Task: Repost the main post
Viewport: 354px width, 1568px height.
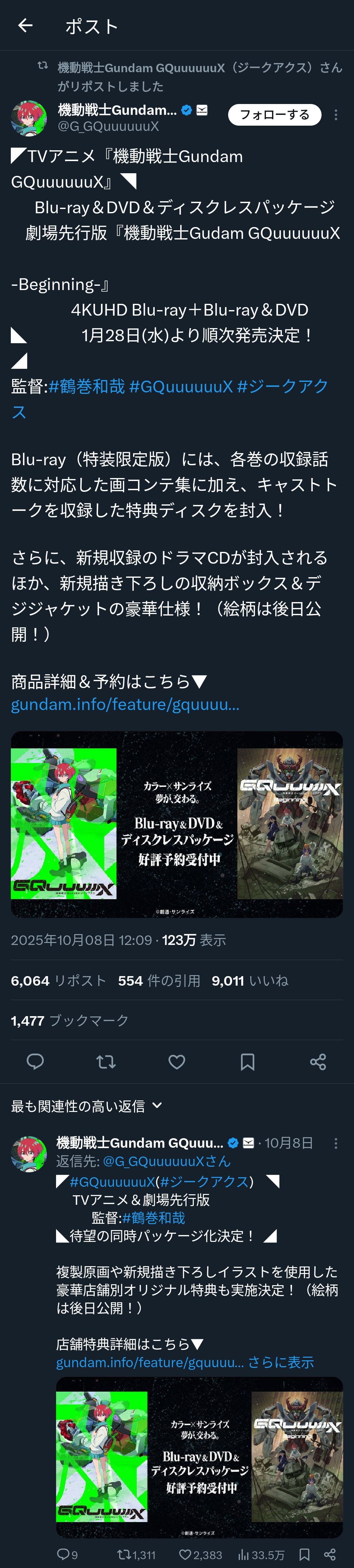Action: click(106, 1061)
